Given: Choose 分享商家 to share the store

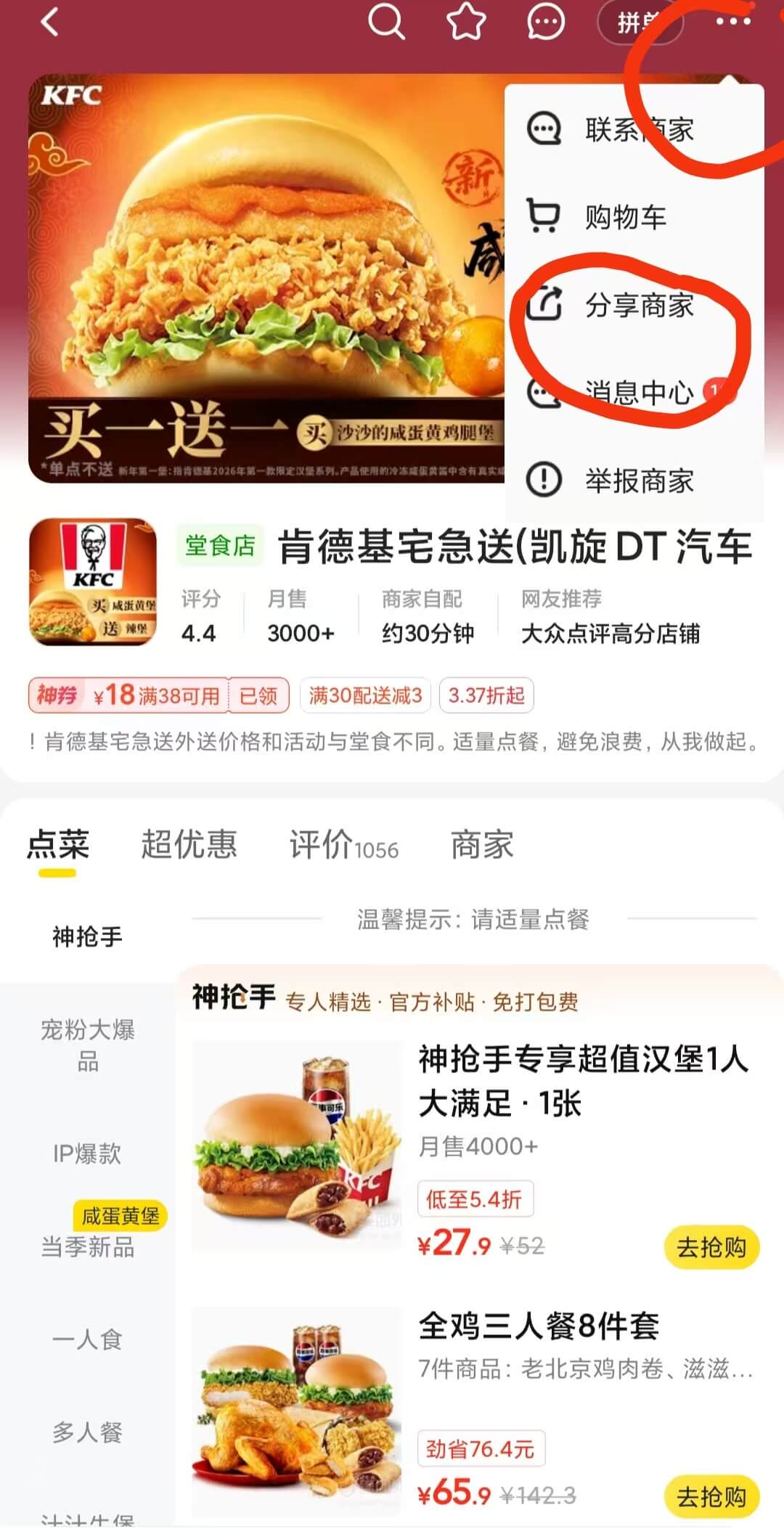Looking at the screenshot, I should (x=638, y=306).
